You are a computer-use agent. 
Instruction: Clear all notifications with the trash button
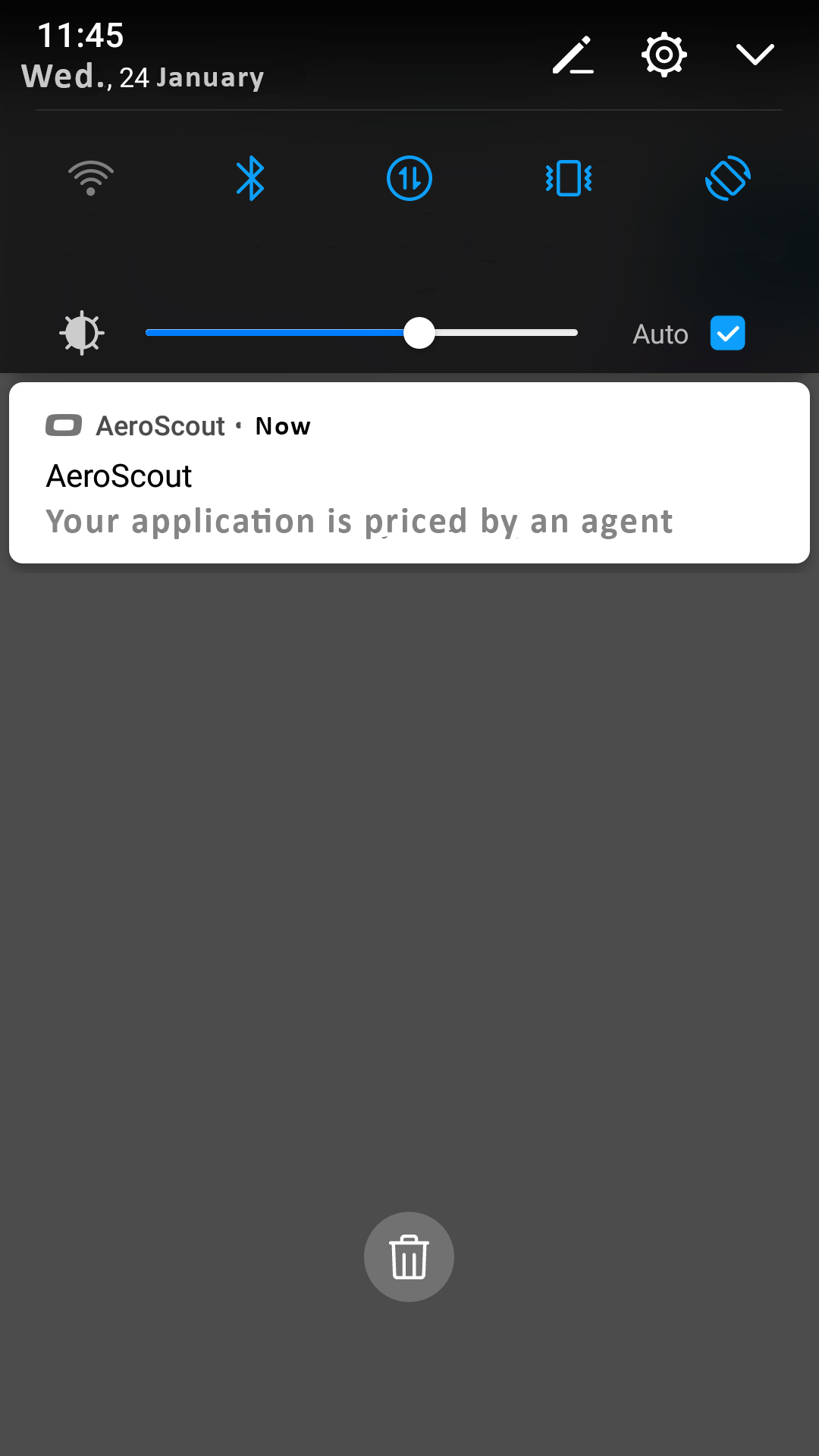[x=409, y=1257]
